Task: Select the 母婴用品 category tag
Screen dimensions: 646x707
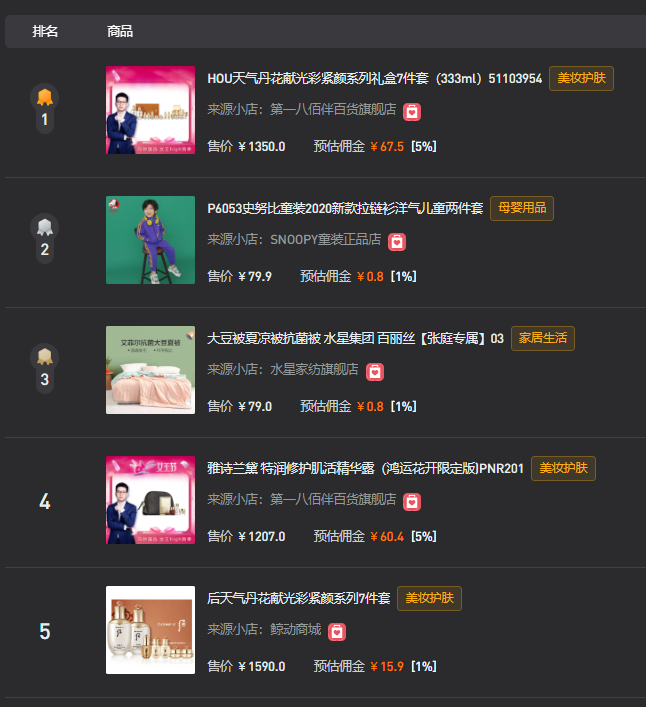Action: [x=521, y=208]
